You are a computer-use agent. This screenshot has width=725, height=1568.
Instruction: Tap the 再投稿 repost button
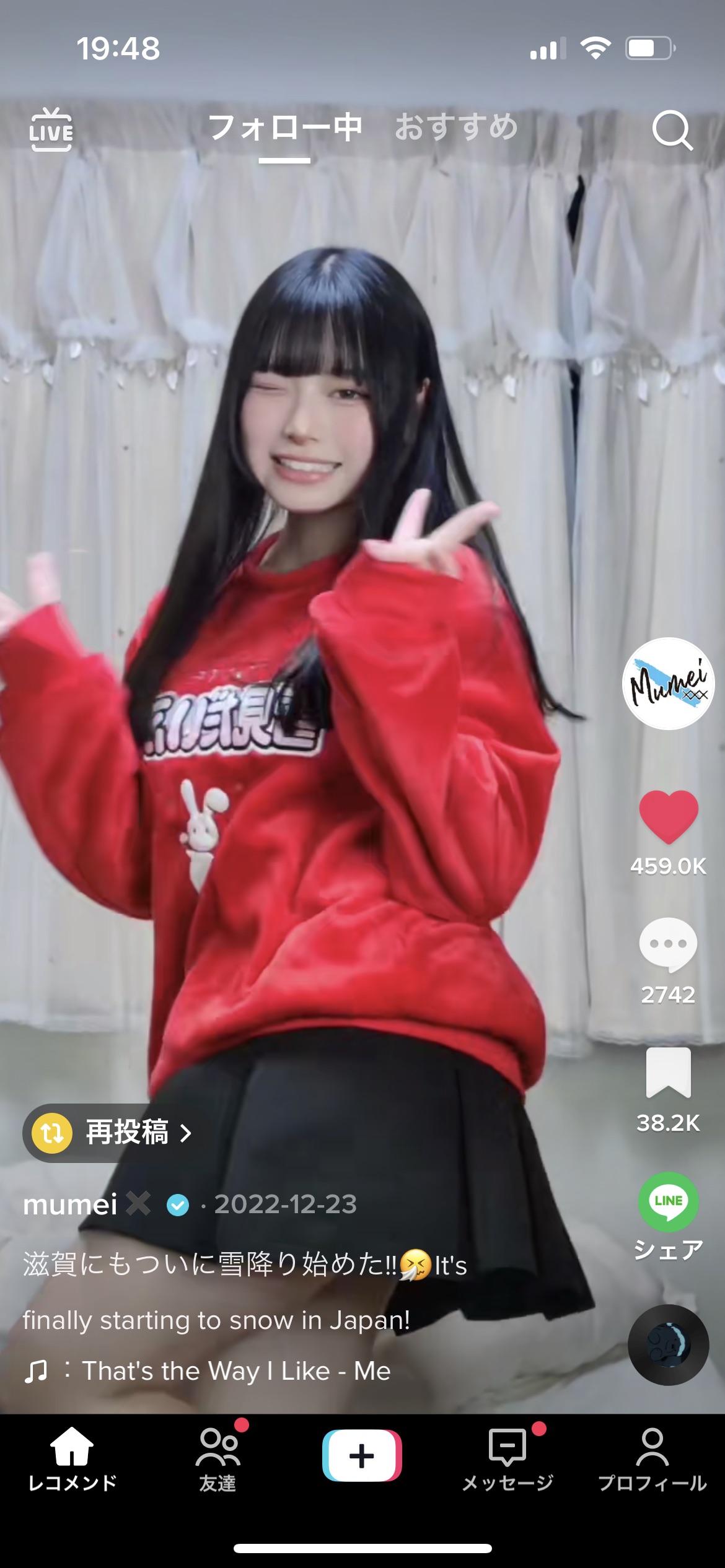pyautogui.click(x=108, y=1133)
